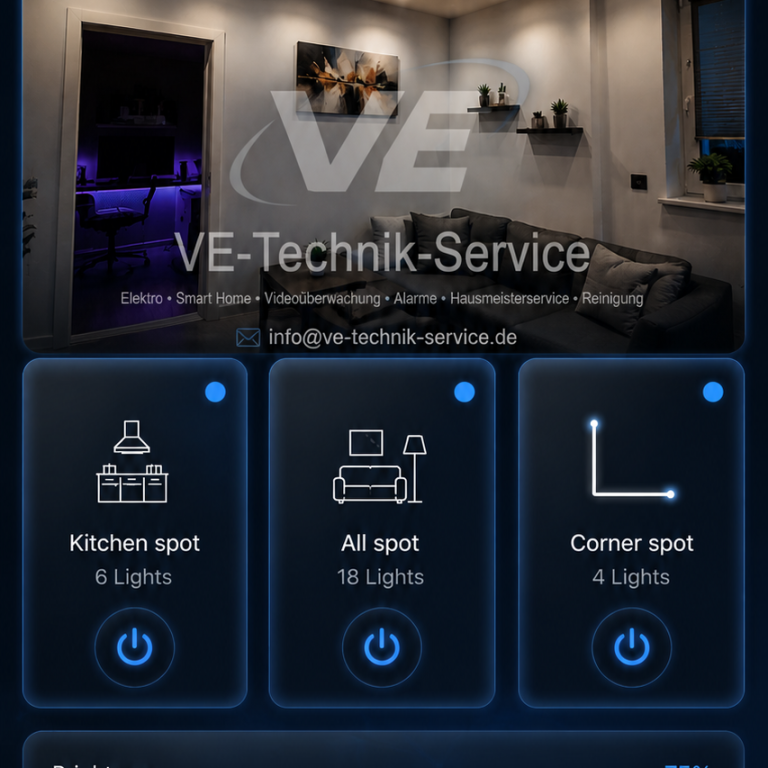Screen dimensions: 768x768
Task: Open the Corner spot card
Action: click(x=631, y=533)
